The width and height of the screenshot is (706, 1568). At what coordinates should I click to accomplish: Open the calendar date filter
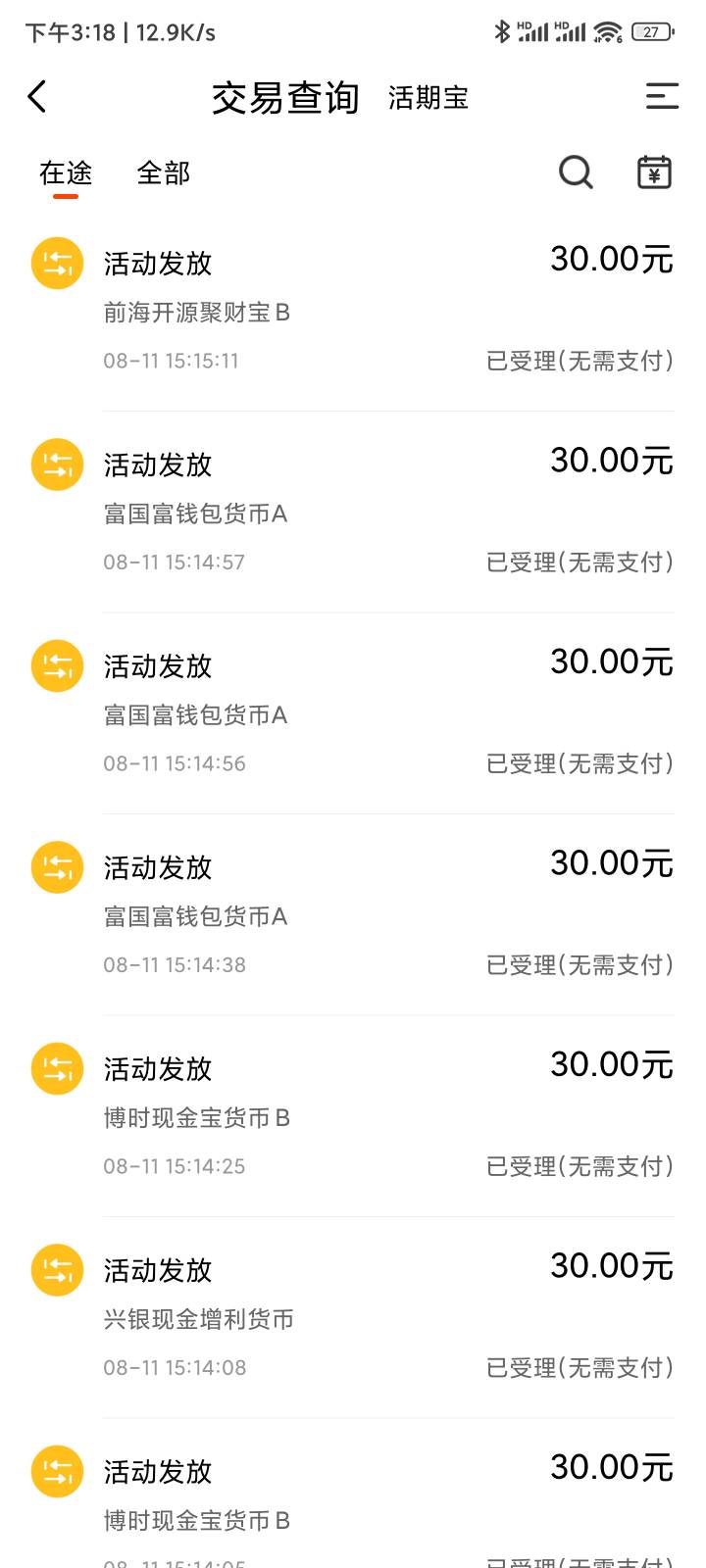654,172
